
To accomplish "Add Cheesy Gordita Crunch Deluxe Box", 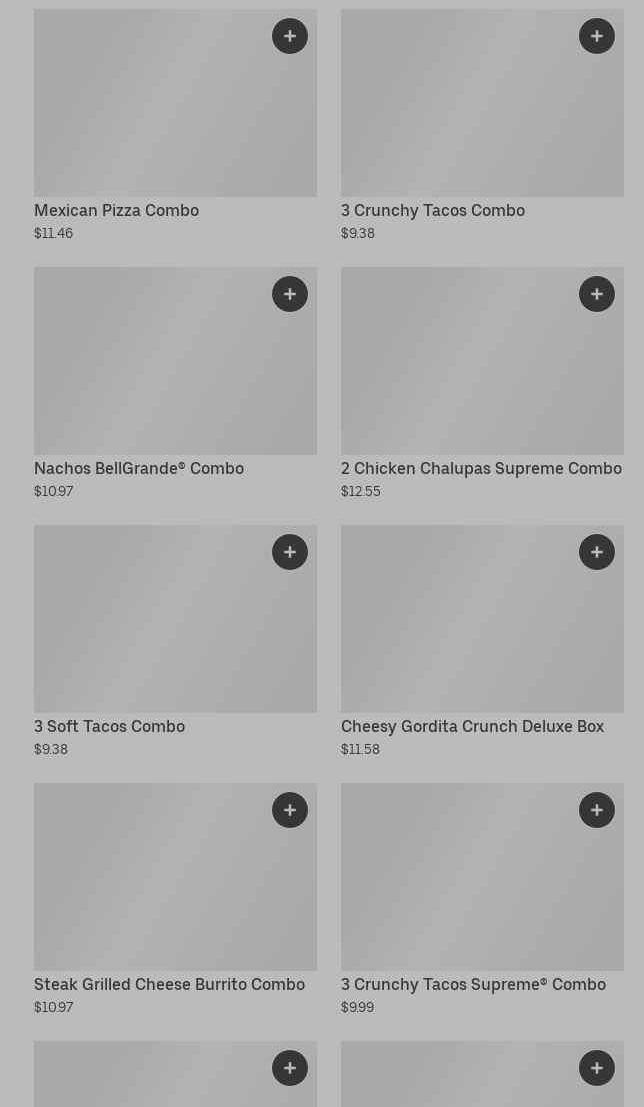I will click(x=597, y=552).
